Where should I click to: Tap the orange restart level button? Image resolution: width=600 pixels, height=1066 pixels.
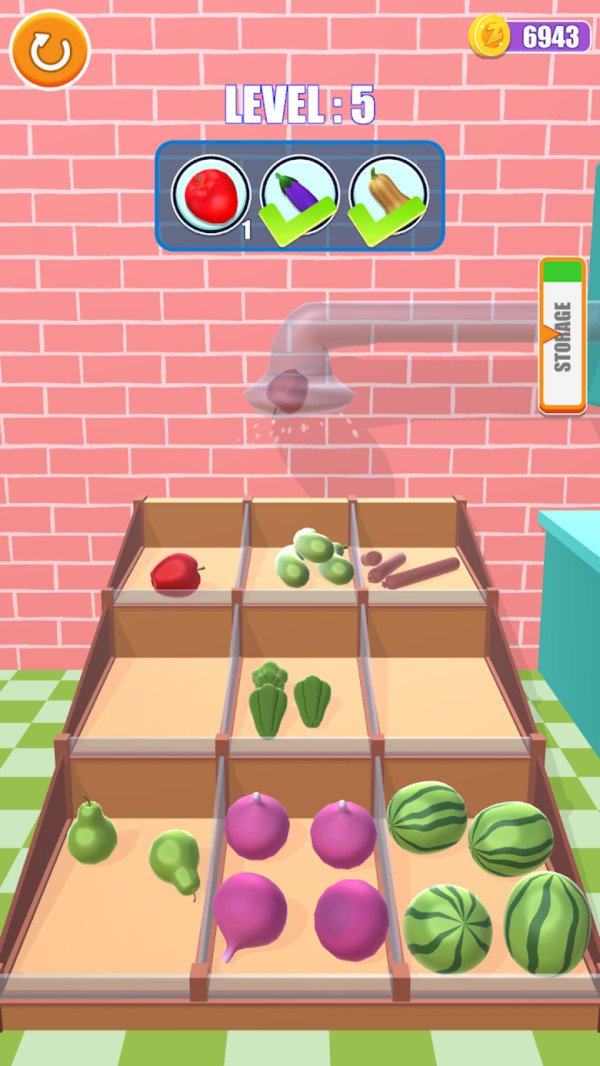coord(50,49)
